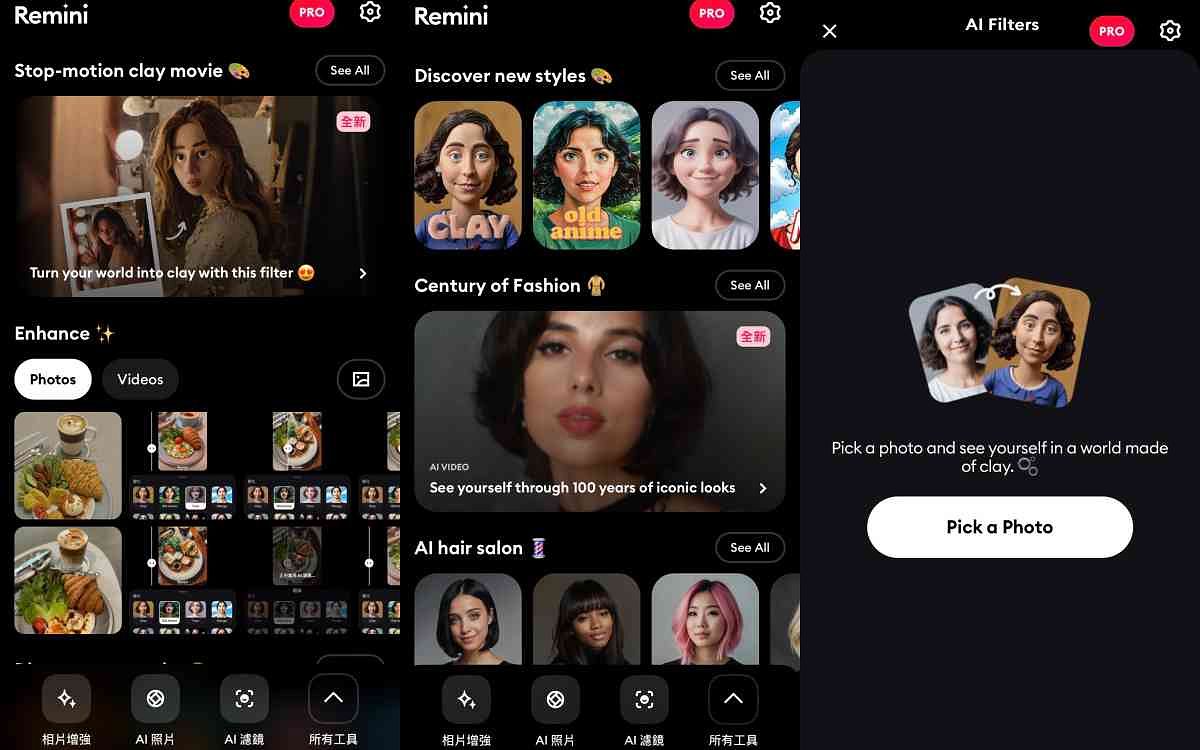The height and width of the screenshot is (750, 1200).
Task: Pick the pink hair salon thumbnail
Action: [x=705, y=620]
